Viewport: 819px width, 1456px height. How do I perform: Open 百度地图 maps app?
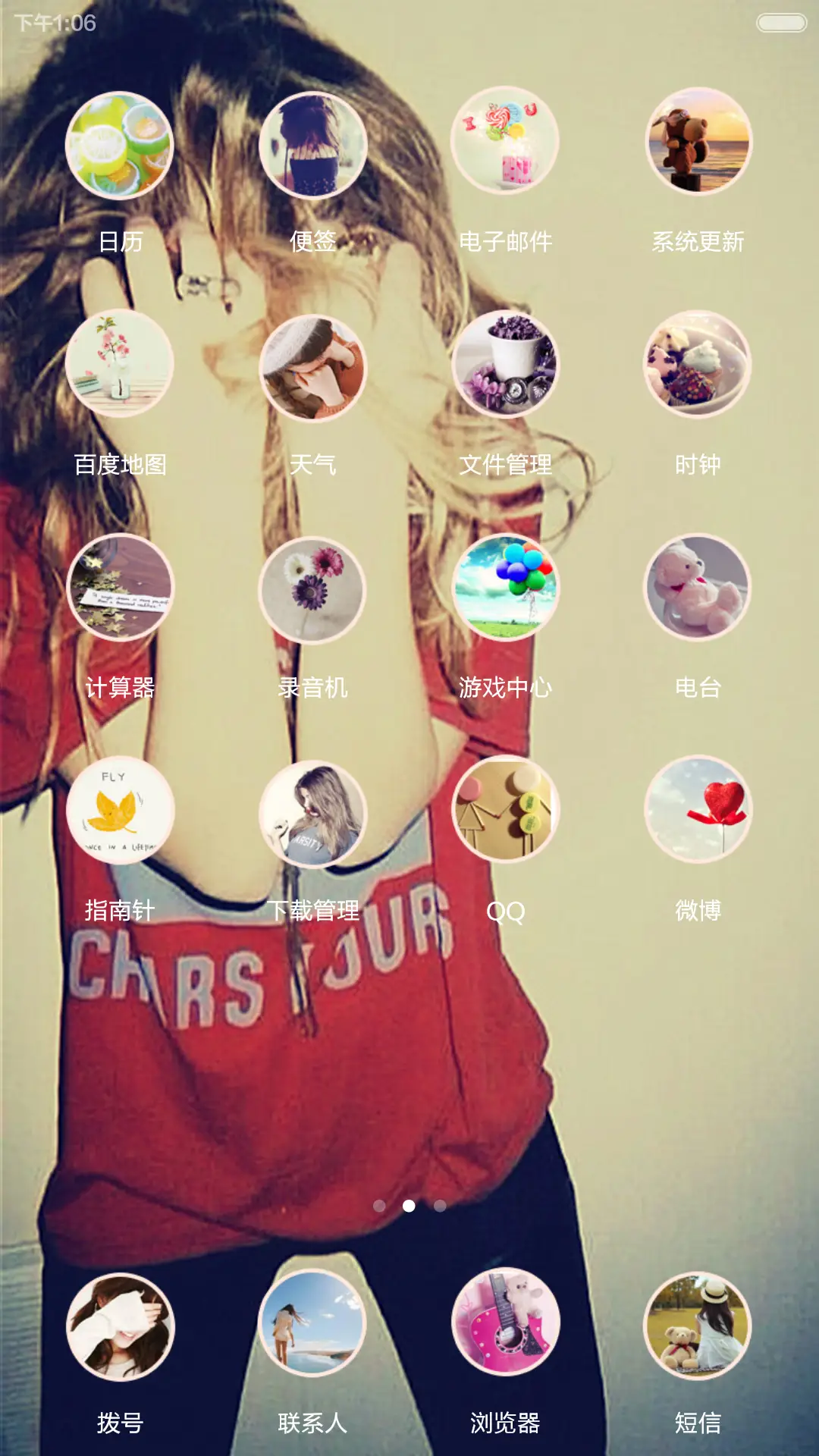120,364
